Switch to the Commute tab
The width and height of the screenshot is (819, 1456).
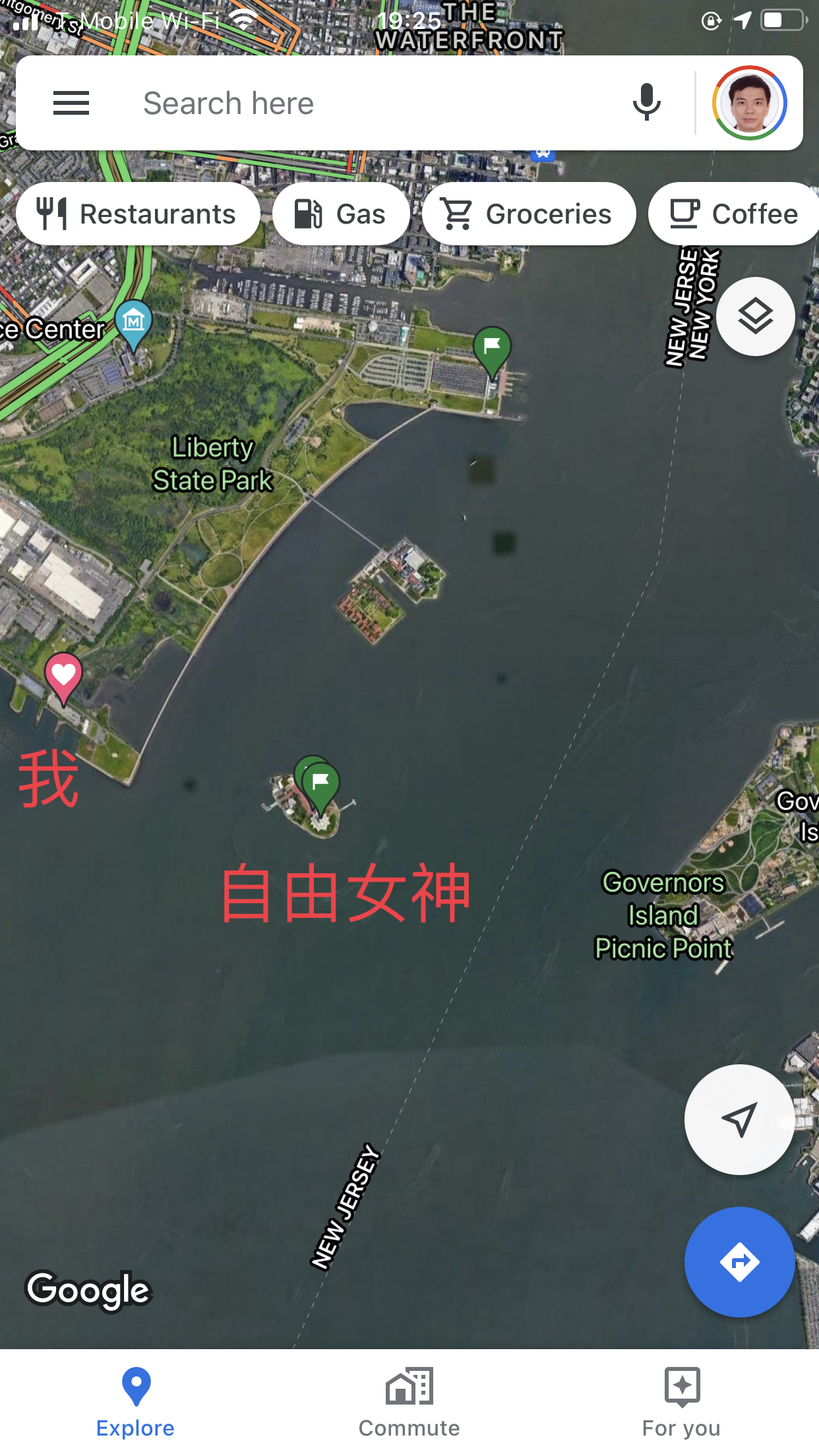tap(409, 1402)
